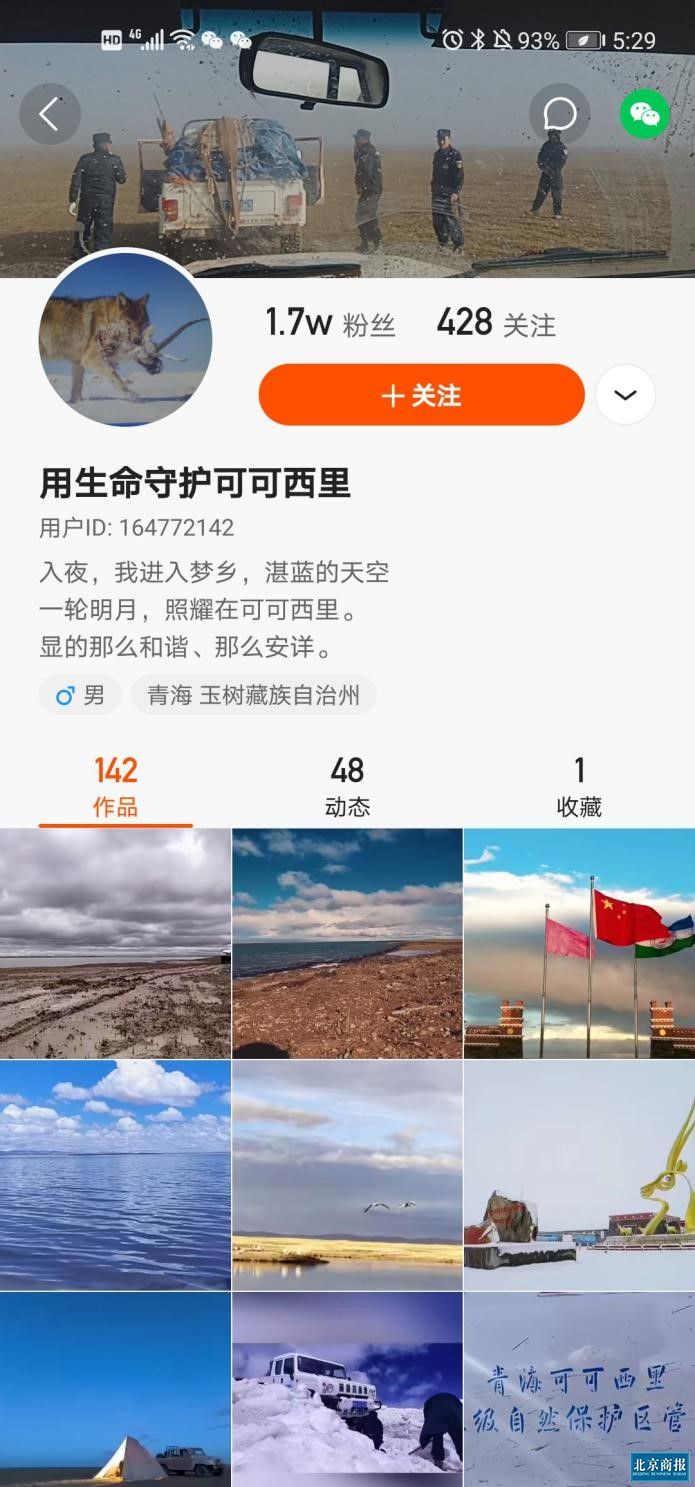
Task: Open the private message chat bubble icon
Action: click(x=560, y=114)
